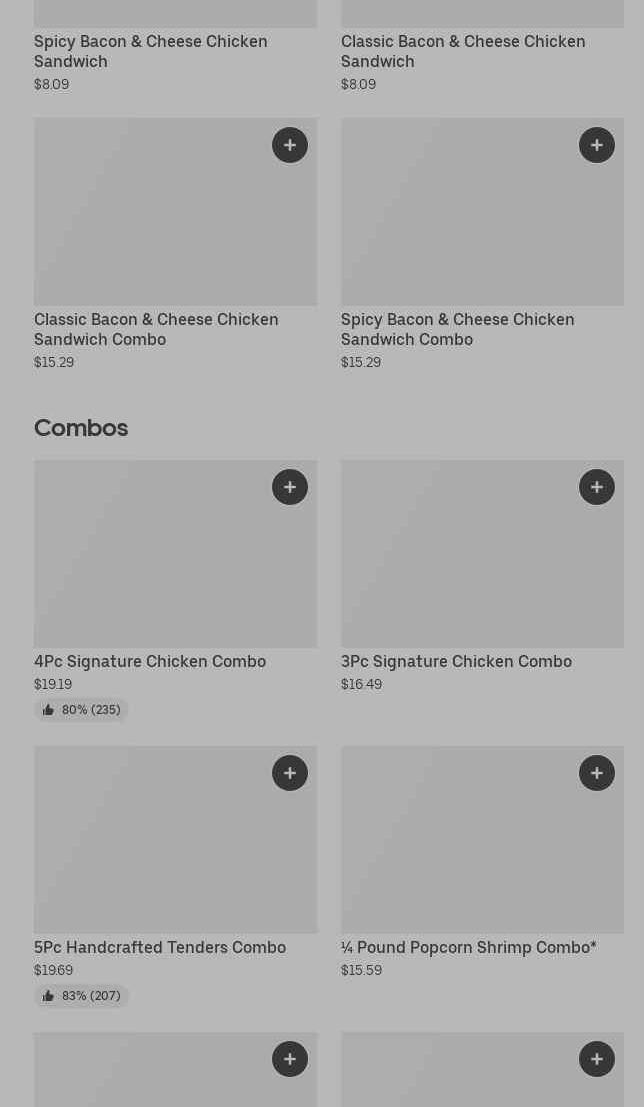
Task: Open Spicy Bacon & Cheese Chicken Sandwich Combo details
Action: pos(457,329)
